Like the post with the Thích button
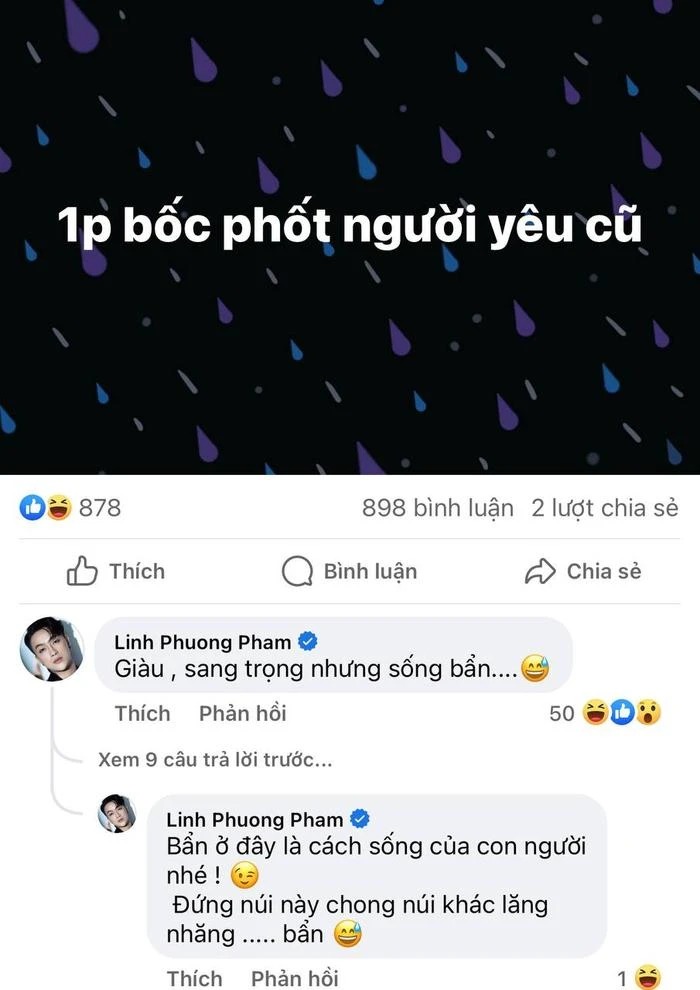Image resolution: width=700 pixels, height=990 pixels. click(115, 572)
